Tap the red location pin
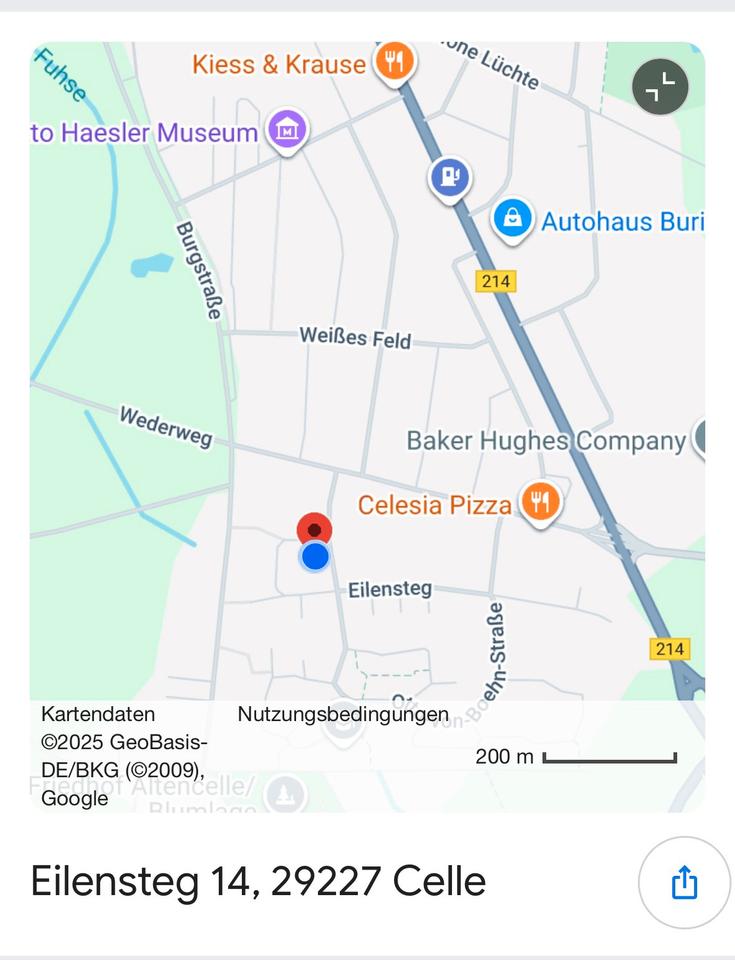This screenshot has height=960, width=735. click(314, 530)
